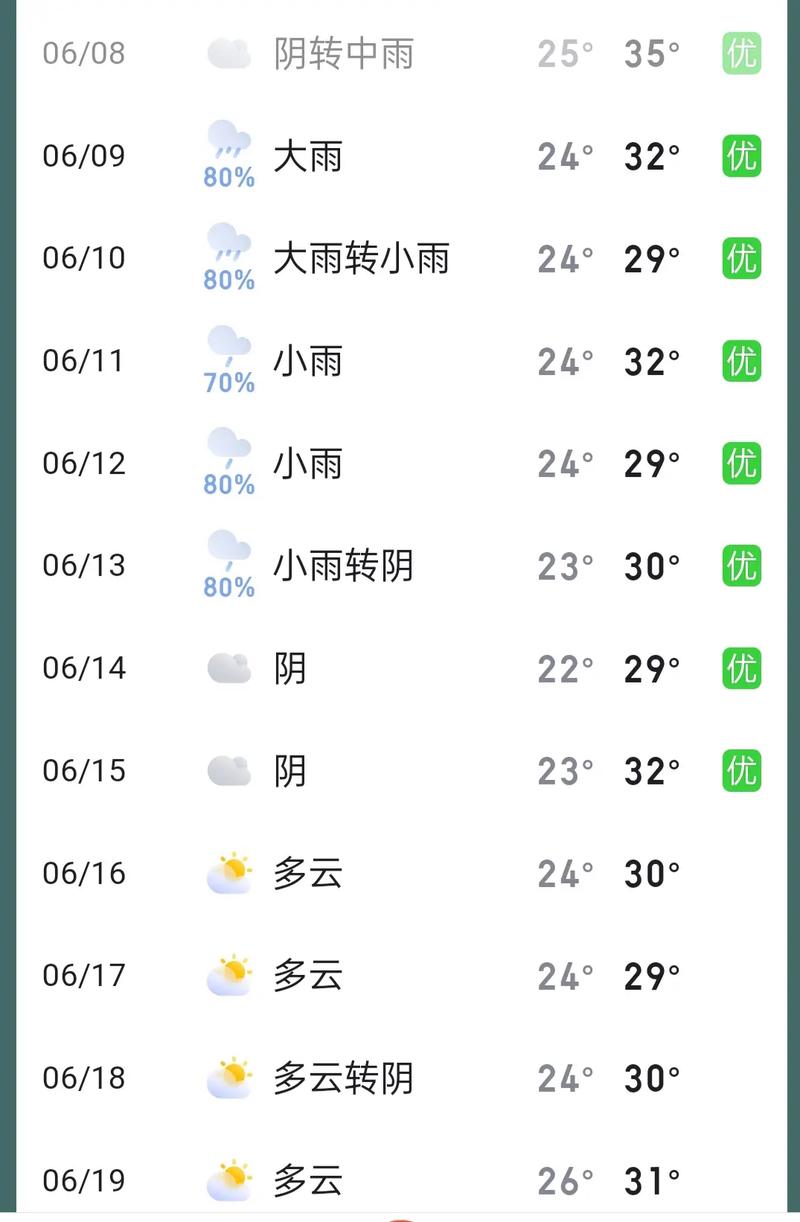Select the date label 06/13
This screenshot has height=1222, width=800.
[85, 565]
